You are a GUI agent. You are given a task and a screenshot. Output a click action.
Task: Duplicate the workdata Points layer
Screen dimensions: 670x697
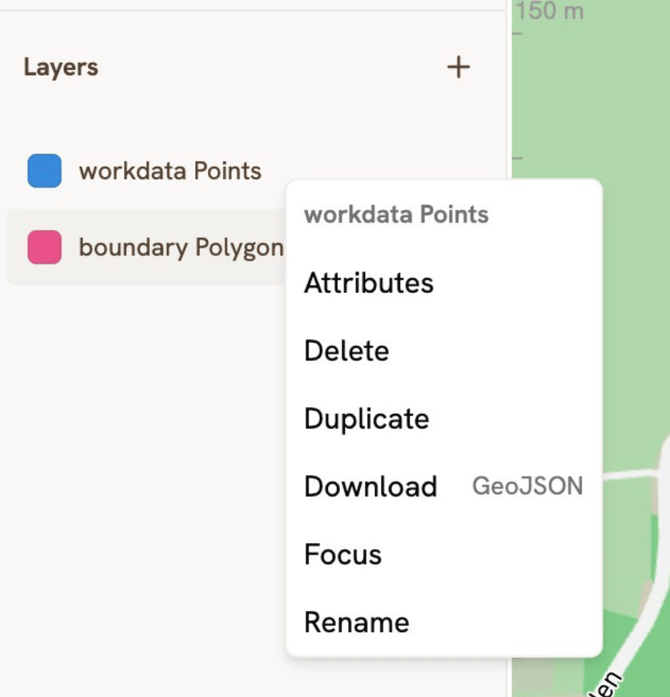(x=366, y=419)
